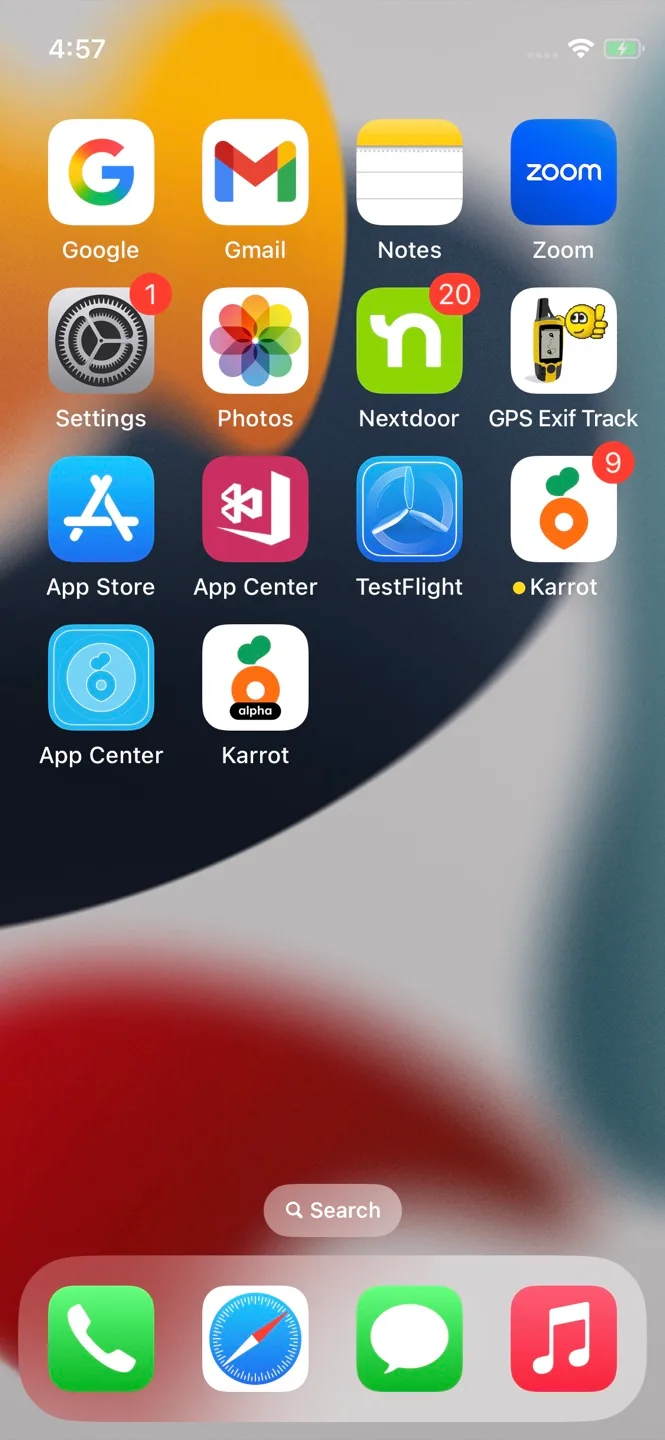This screenshot has width=665, height=1440.
Task: Open TestFlight
Action: pyautogui.click(x=409, y=509)
